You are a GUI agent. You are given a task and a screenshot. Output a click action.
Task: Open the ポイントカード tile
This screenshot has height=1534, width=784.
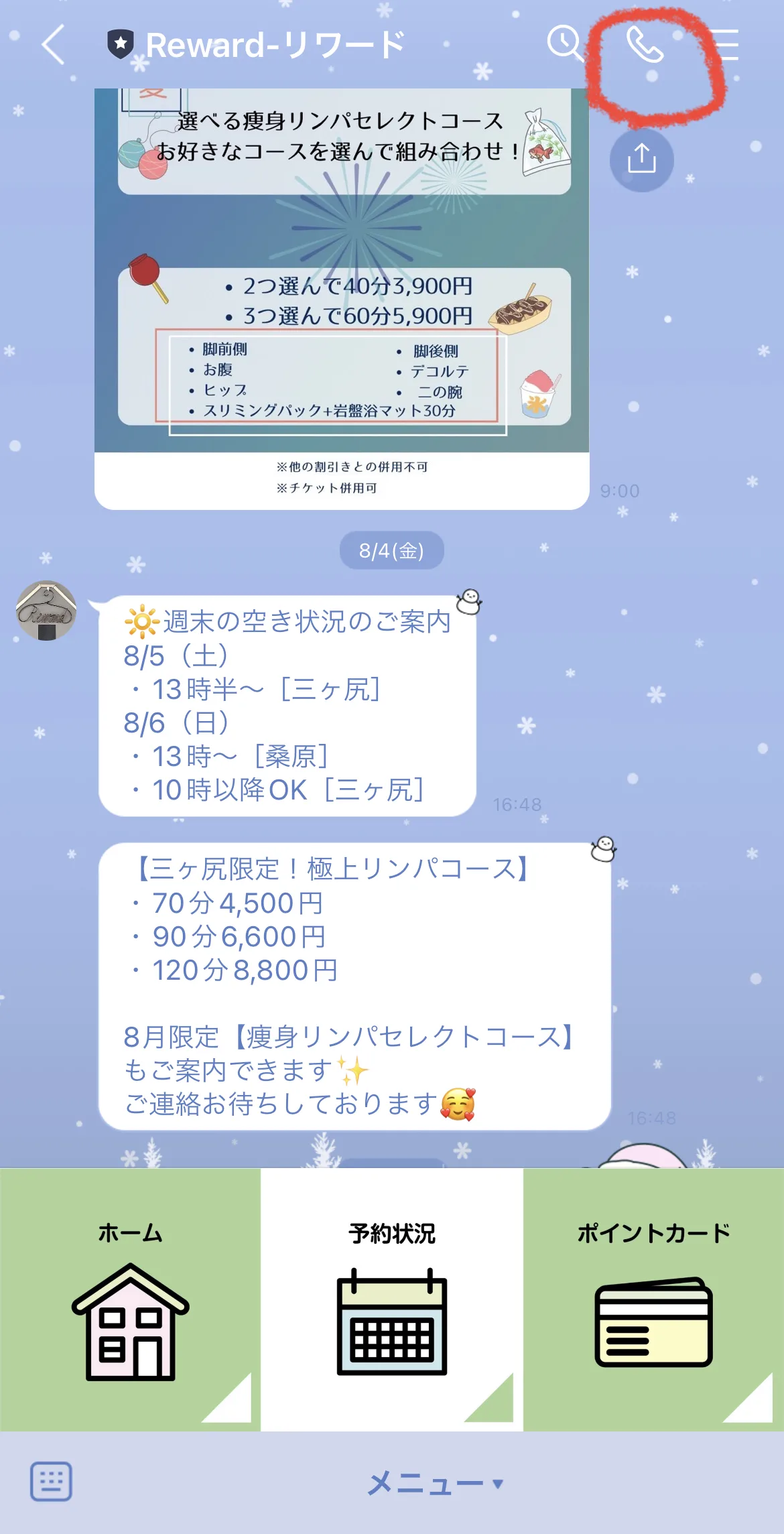click(x=653, y=1299)
